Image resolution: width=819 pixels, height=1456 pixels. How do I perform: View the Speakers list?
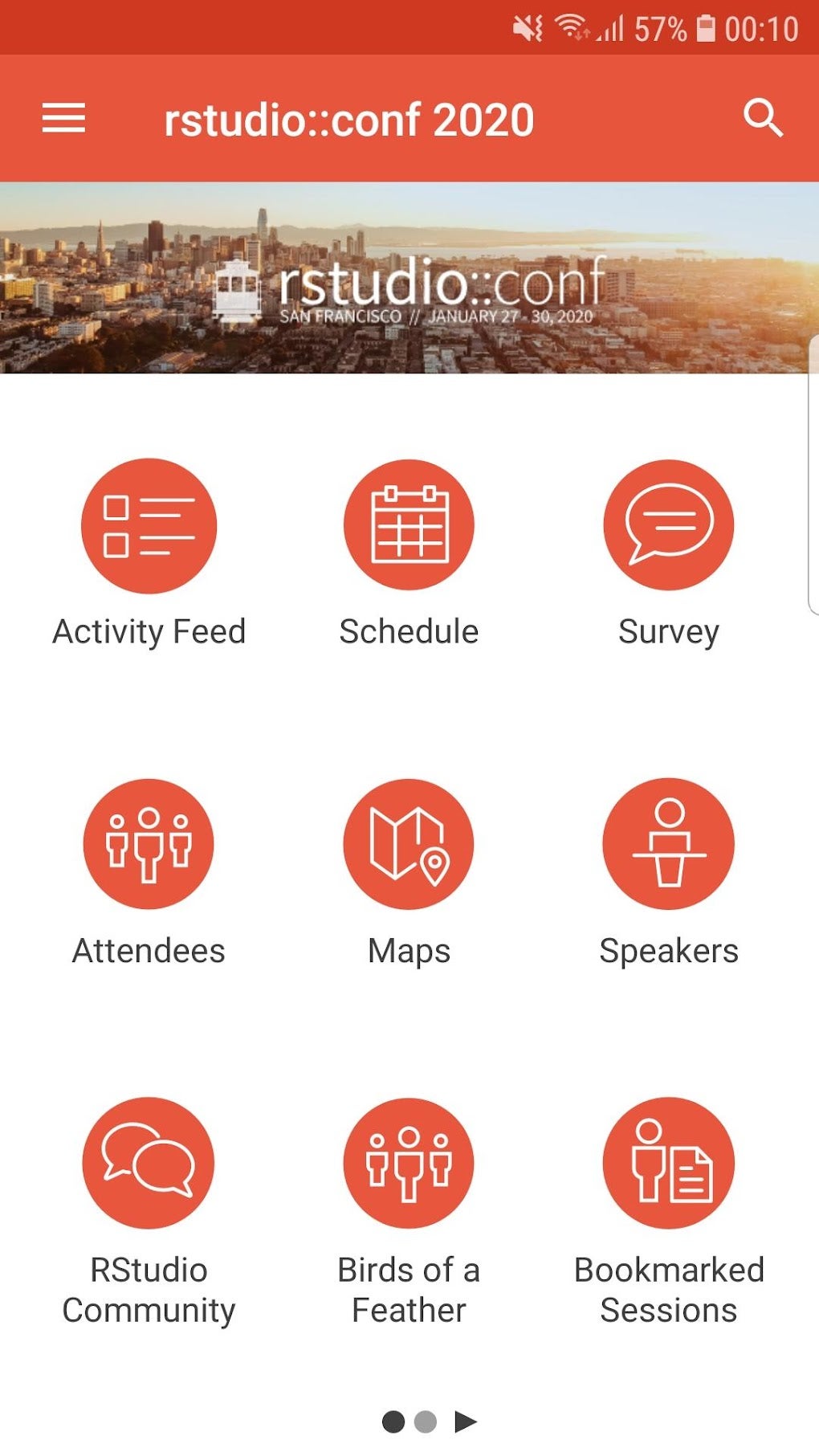tap(668, 844)
